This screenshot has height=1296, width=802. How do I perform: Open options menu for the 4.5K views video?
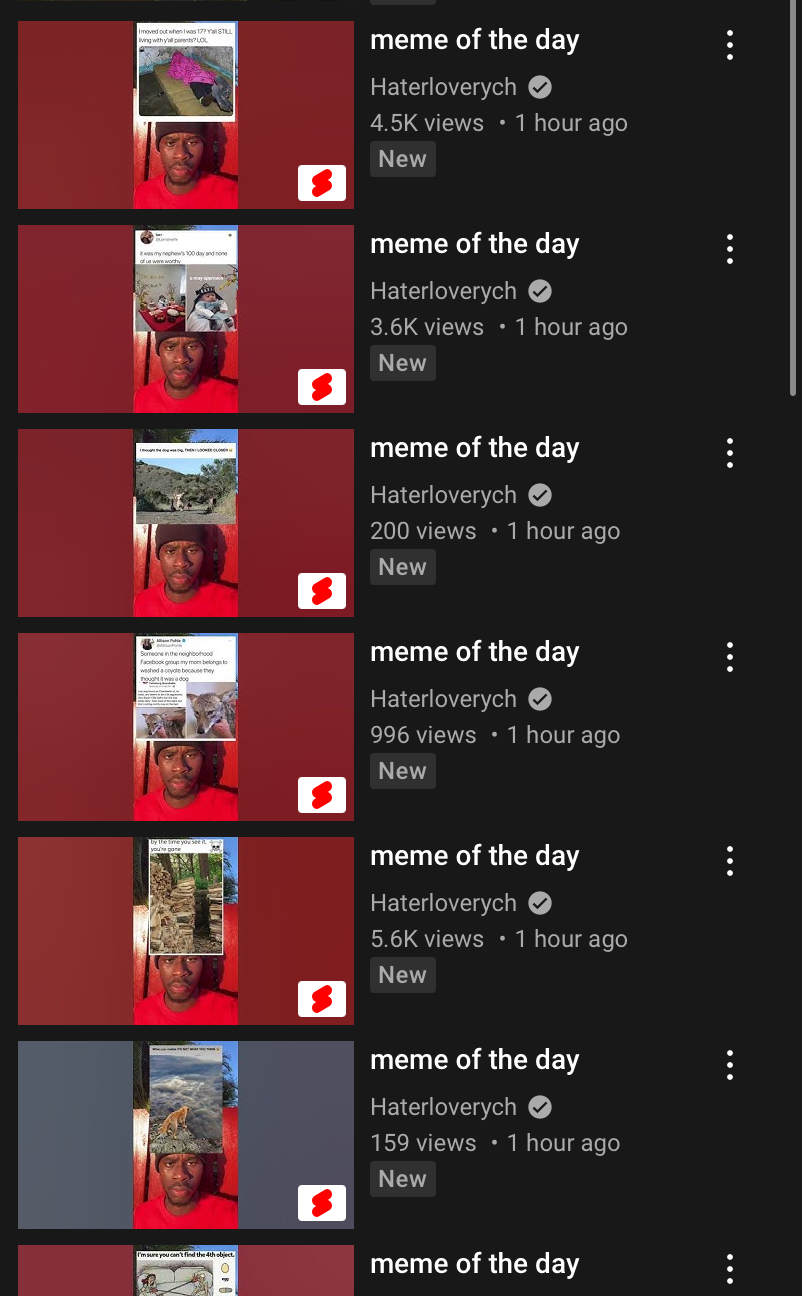tap(730, 45)
